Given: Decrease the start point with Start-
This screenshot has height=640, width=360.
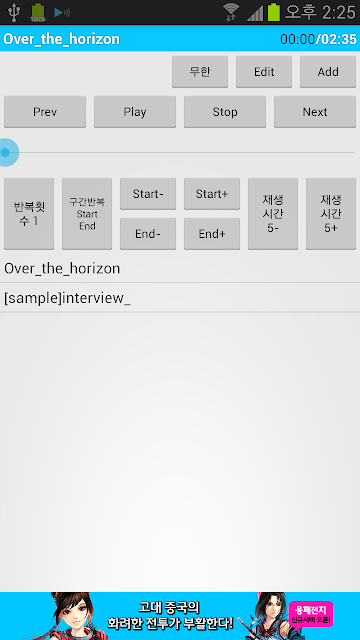Looking at the screenshot, I should point(148,194).
